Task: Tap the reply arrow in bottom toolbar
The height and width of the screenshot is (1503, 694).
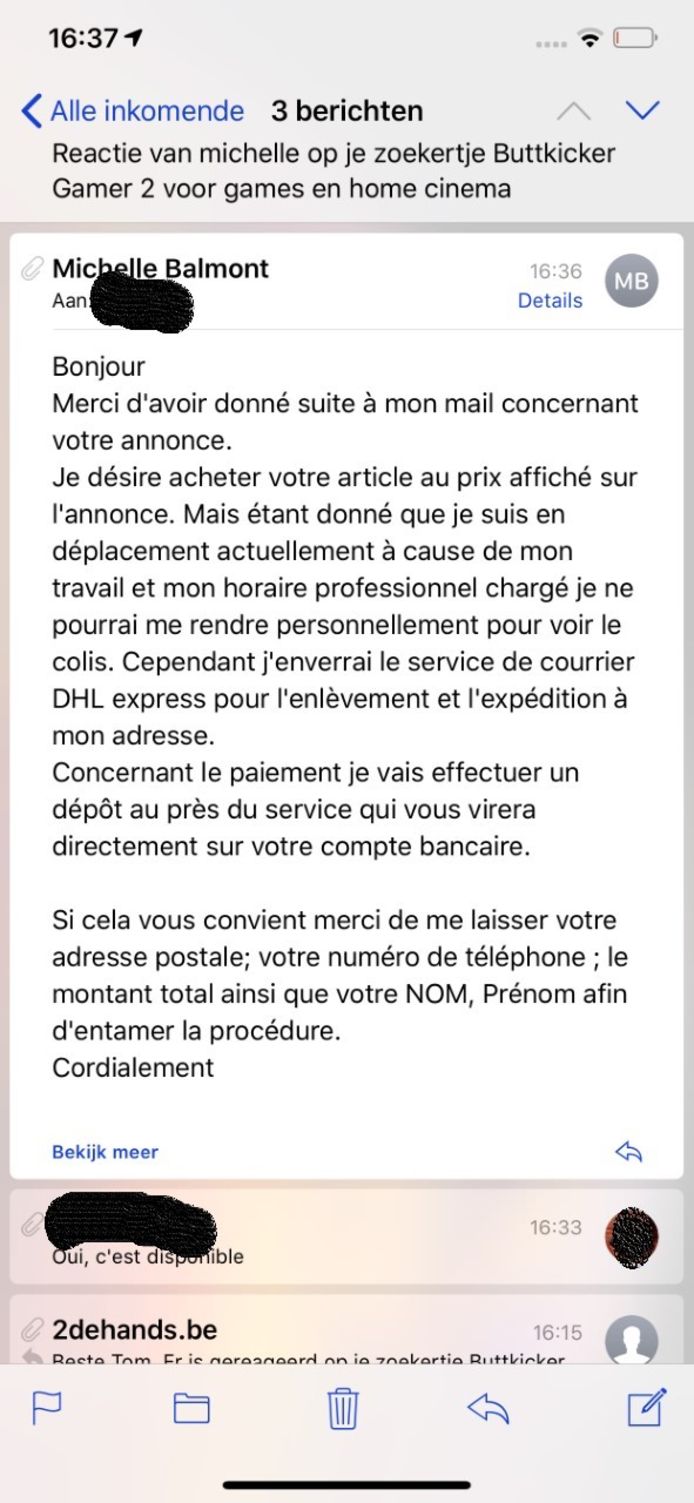Action: 488,1408
